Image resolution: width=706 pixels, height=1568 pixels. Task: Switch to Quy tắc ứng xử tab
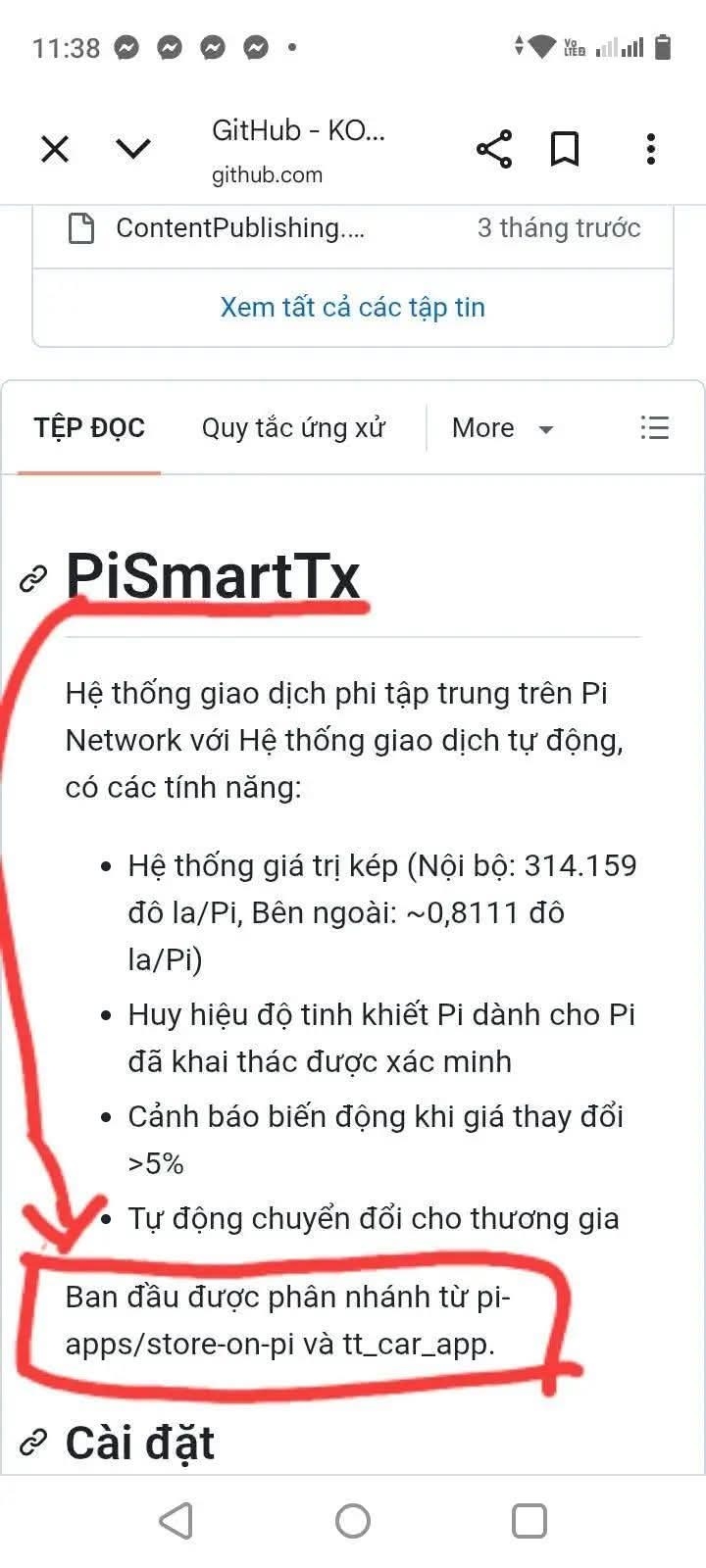pyautogui.click(x=293, y=428)
